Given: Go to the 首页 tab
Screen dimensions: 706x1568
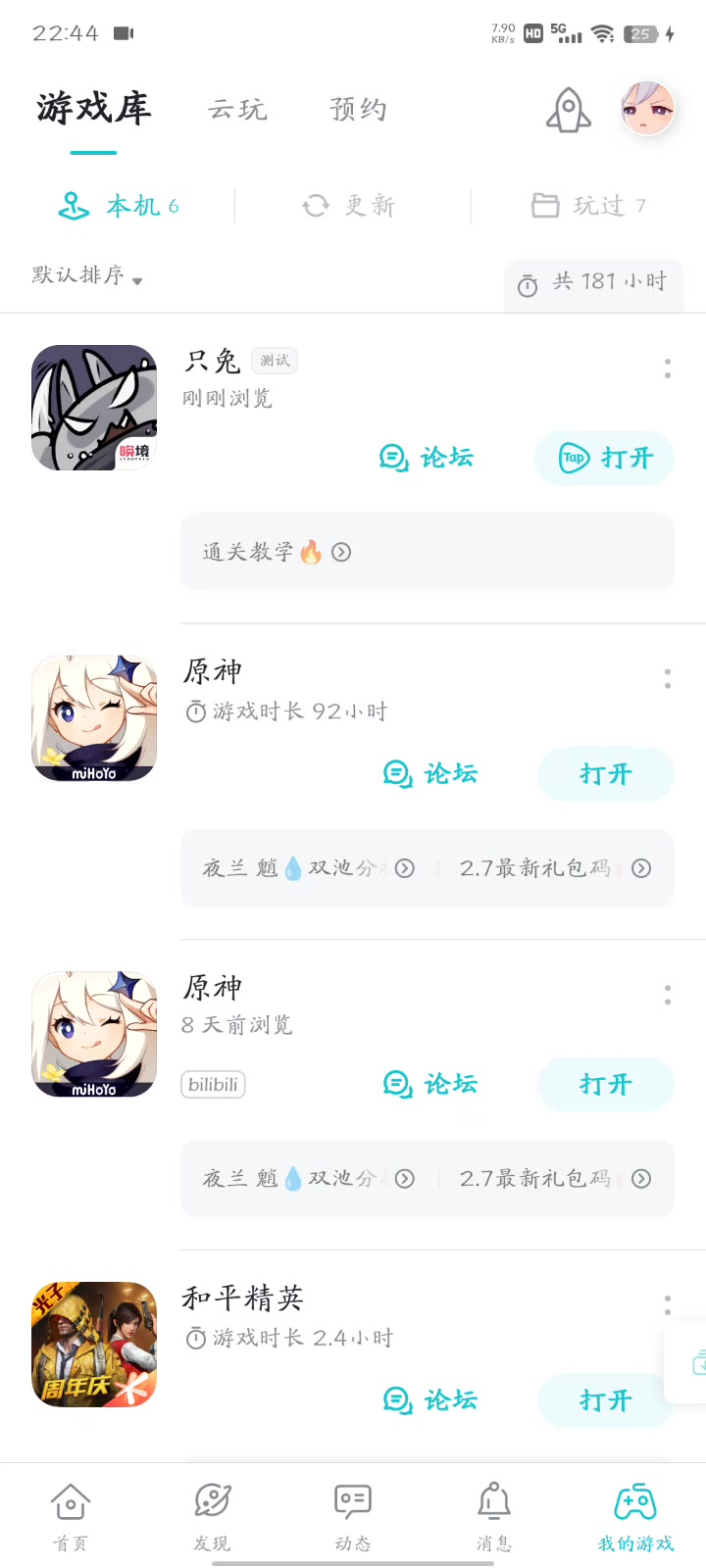Looking at the screenshot, I should [71, 1517].
